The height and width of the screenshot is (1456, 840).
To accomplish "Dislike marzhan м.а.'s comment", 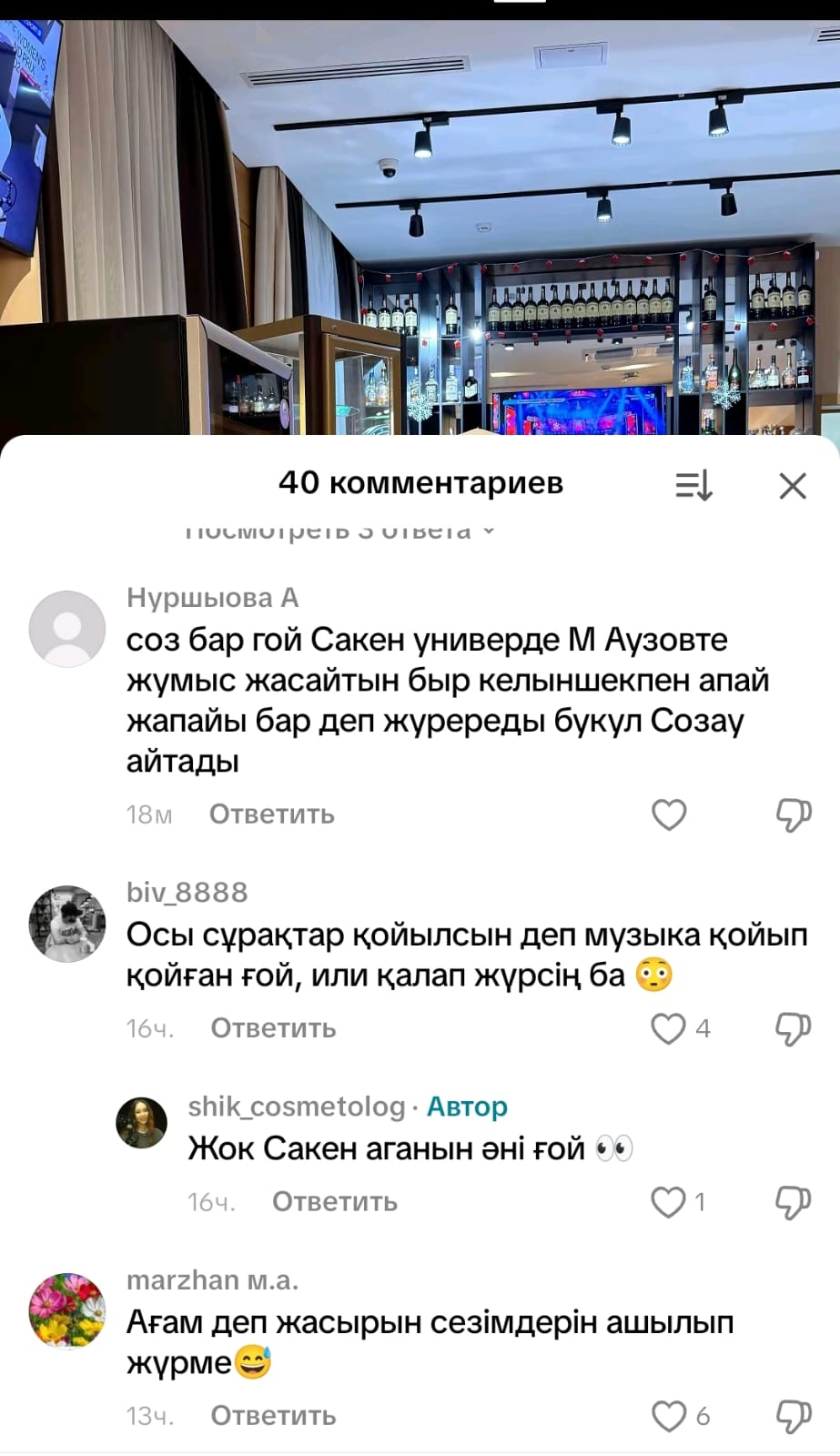I will click(x=793, y=1416).
